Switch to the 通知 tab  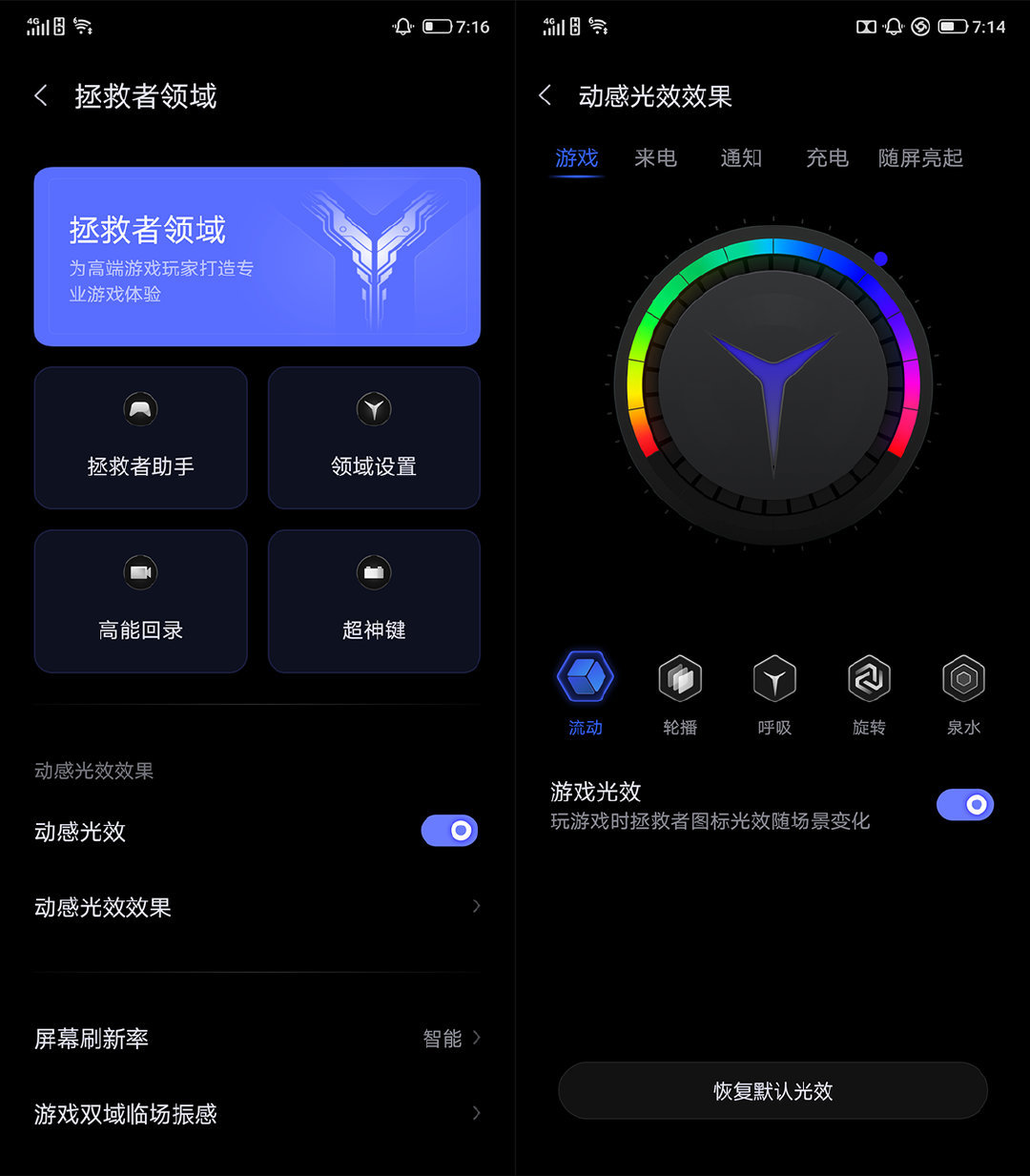(741, 158)
